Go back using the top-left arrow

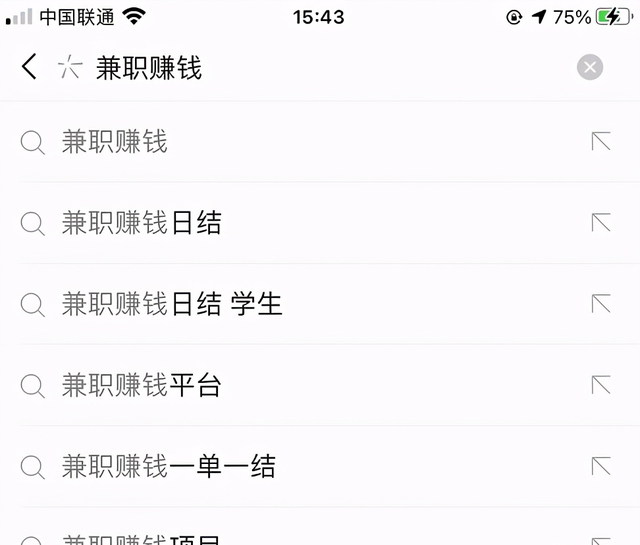point(29,67)
